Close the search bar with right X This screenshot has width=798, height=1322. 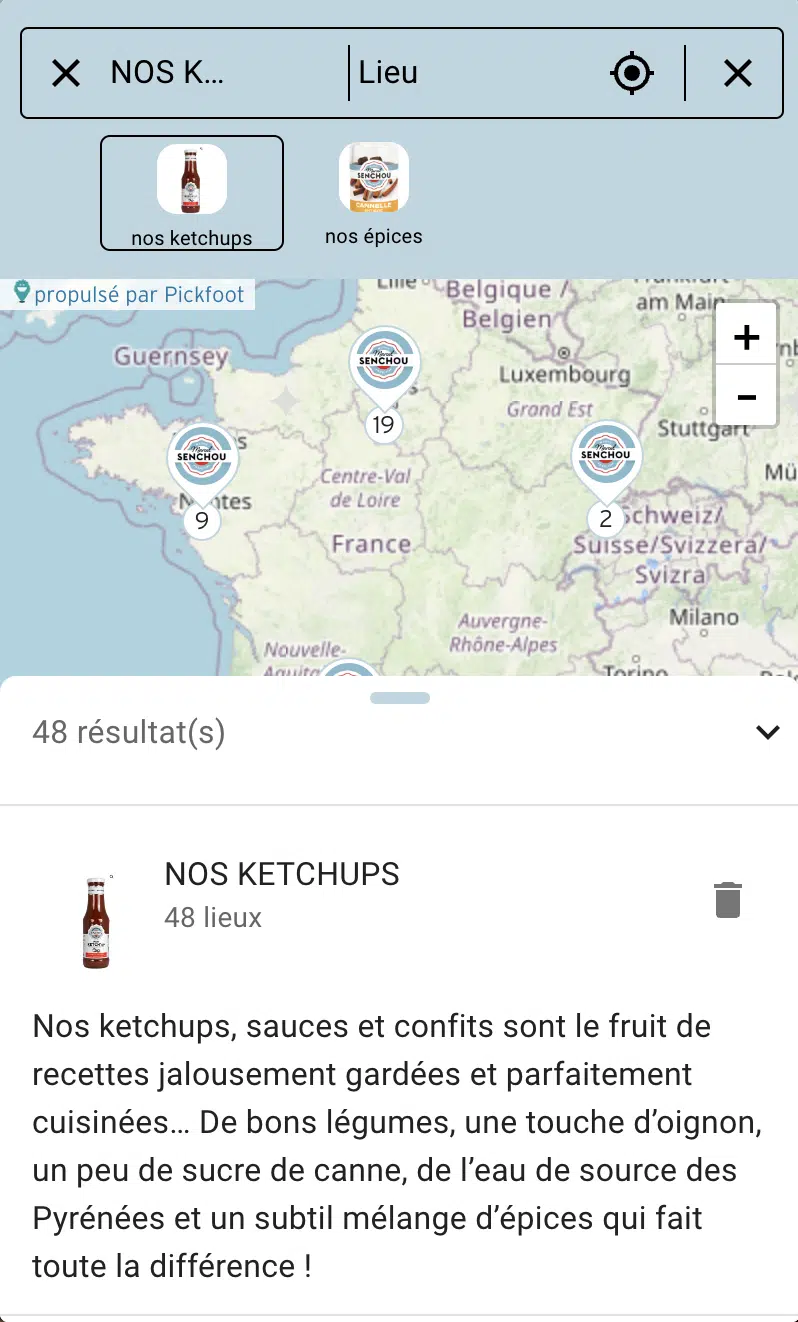tap(738, 73)
